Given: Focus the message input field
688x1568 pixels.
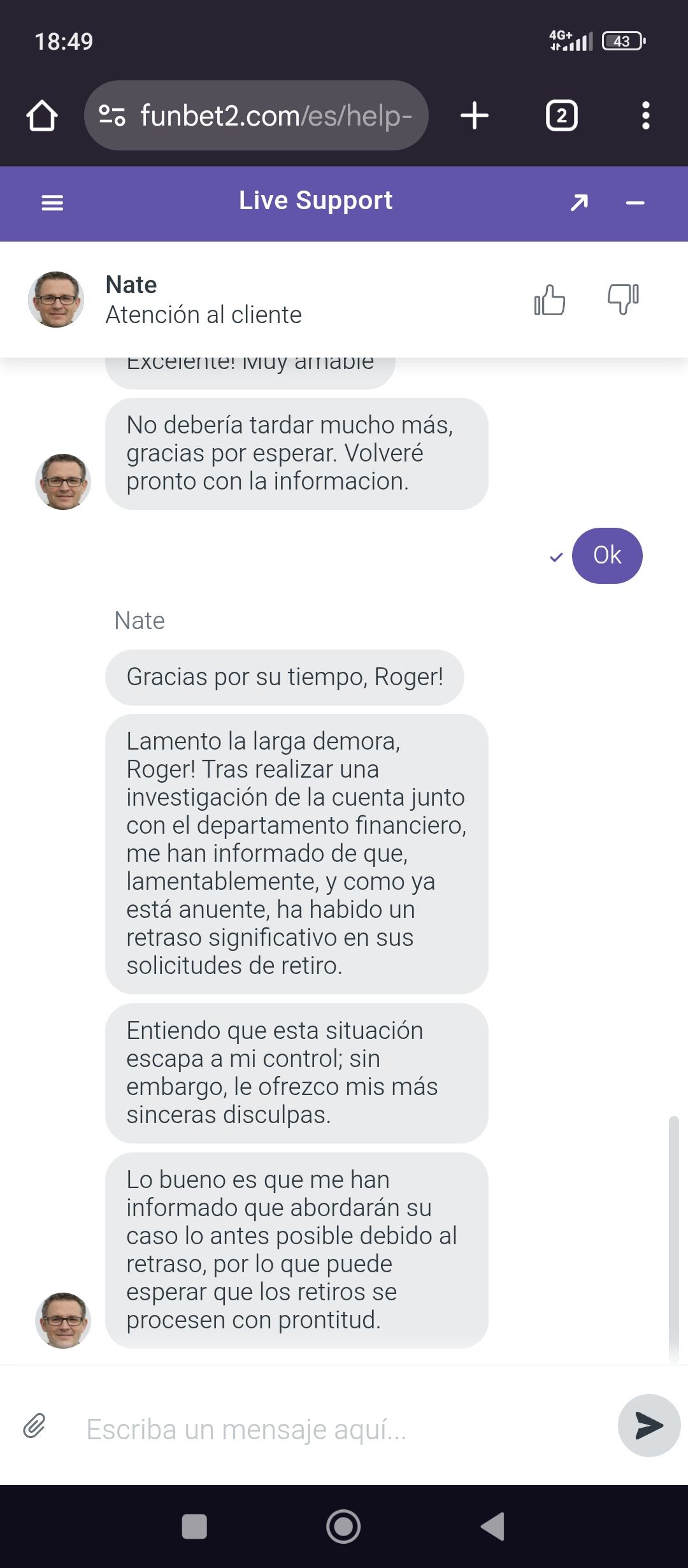Looking at the screenshot, I should [338, 1428].
